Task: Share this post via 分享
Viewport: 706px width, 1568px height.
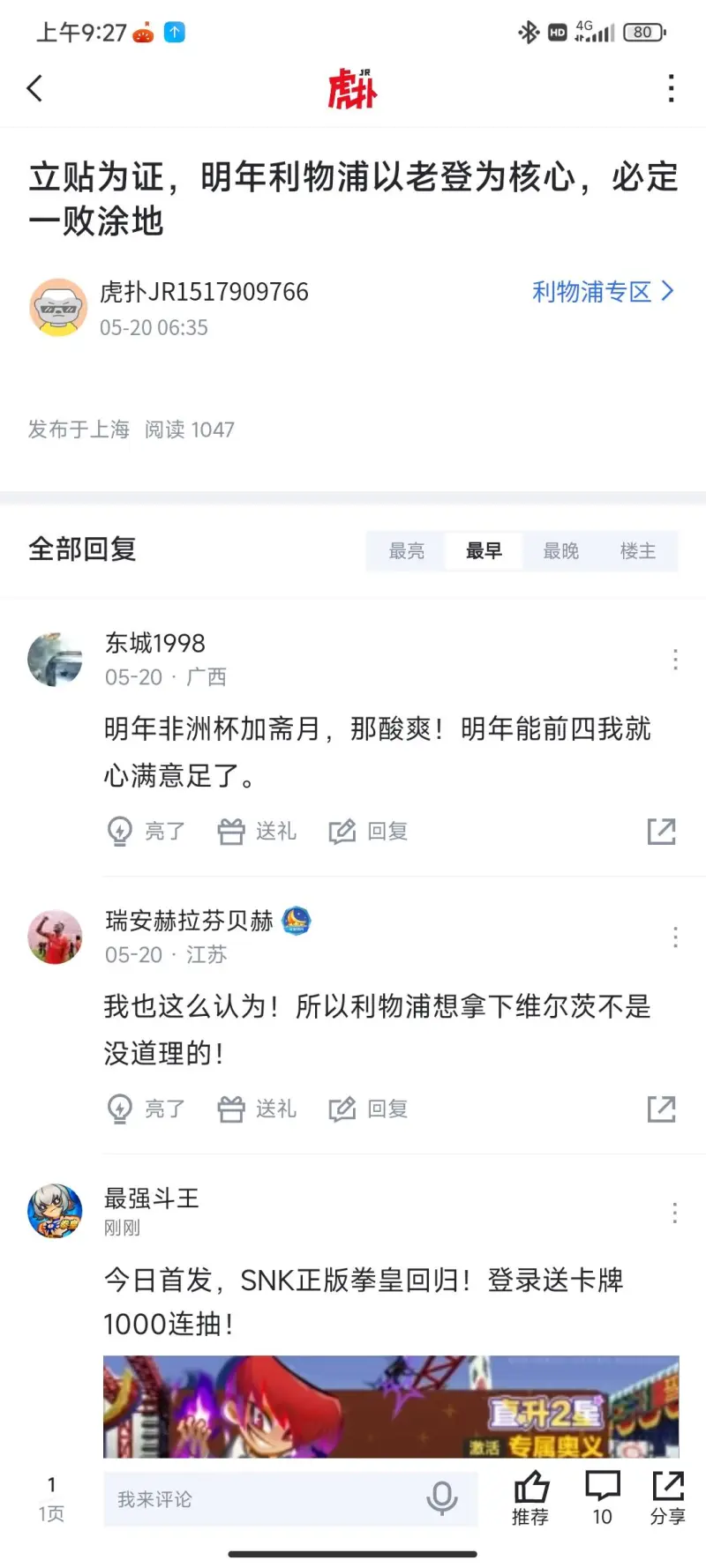Action: pyautogui.click(x=667, y=1498)
